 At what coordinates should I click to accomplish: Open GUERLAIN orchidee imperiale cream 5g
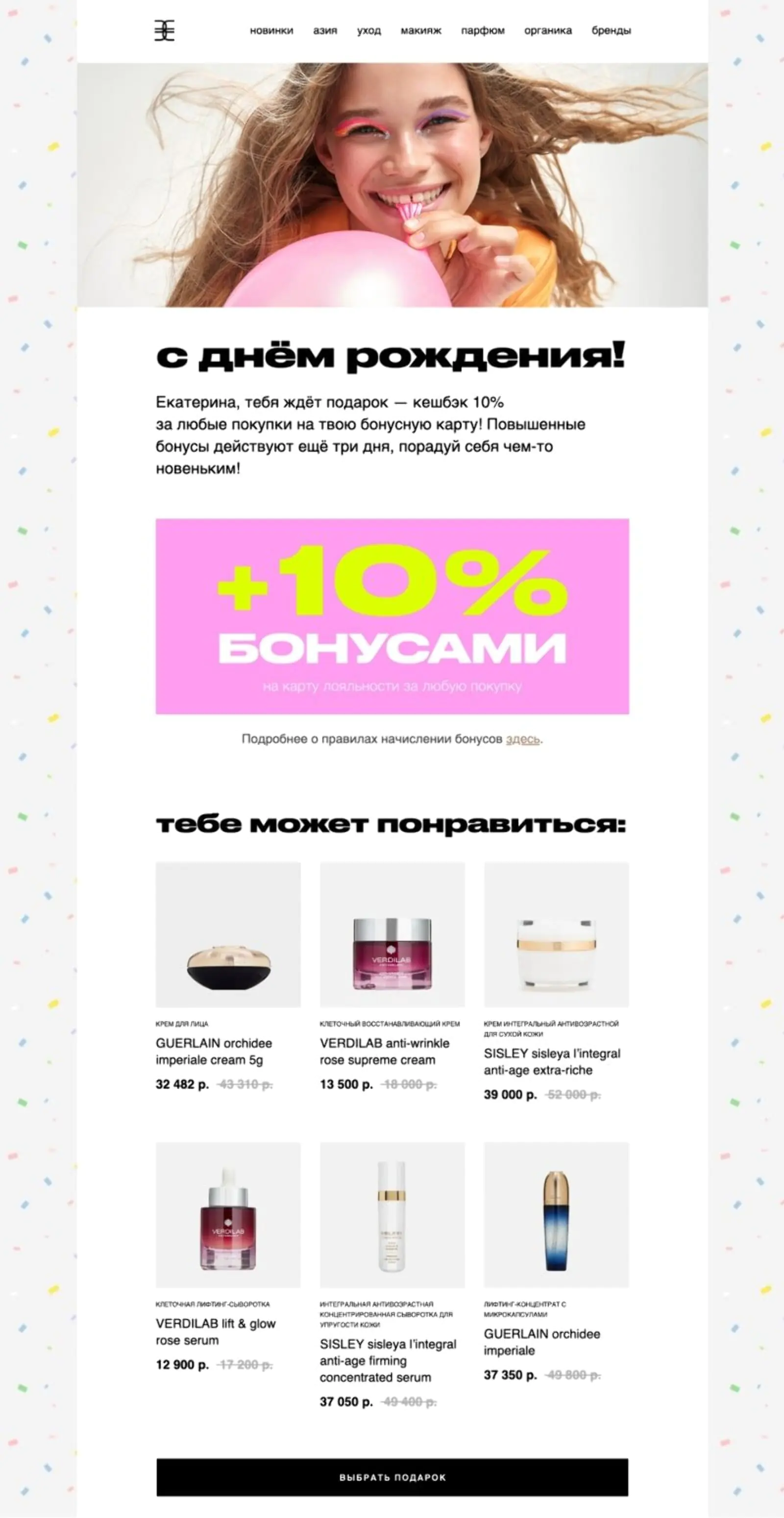click(x=228, y=934)
